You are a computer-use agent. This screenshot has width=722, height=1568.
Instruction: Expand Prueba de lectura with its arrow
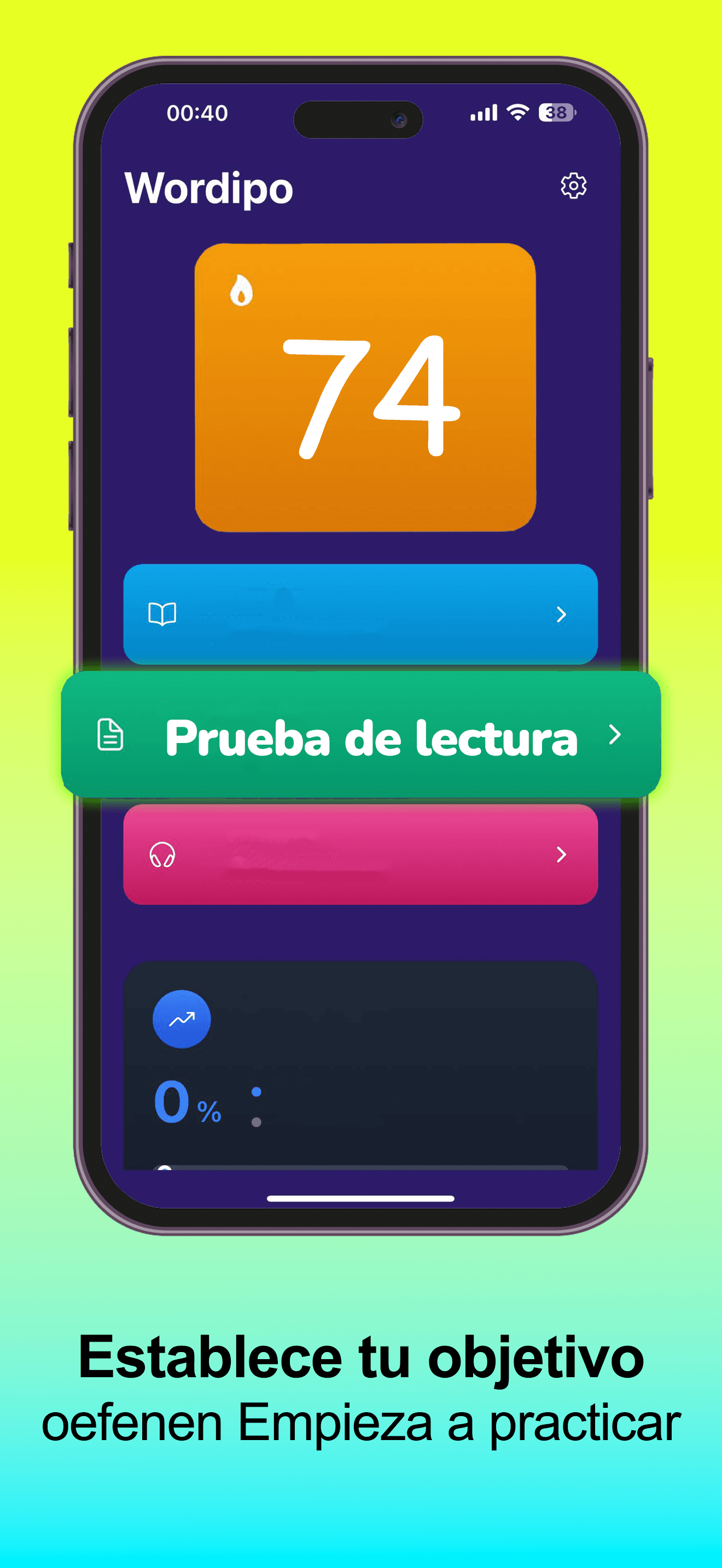tap(616, 735)
